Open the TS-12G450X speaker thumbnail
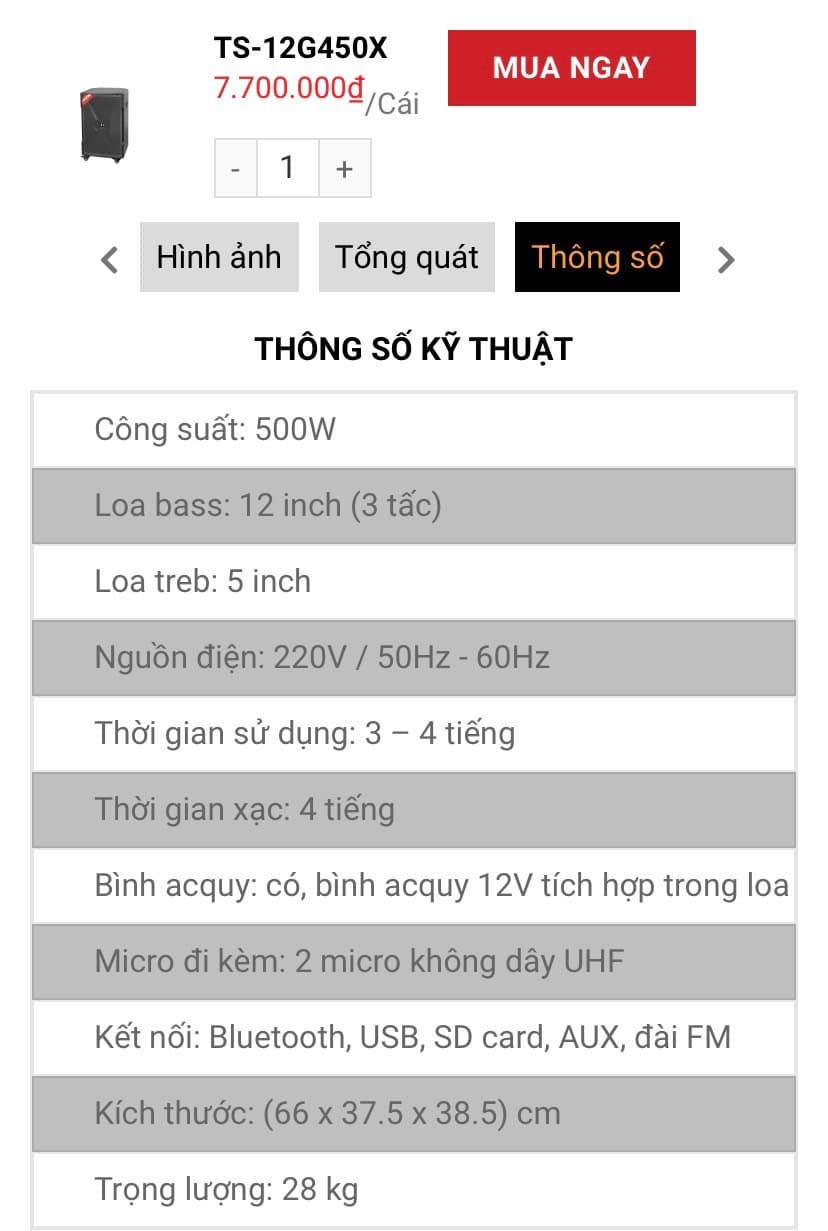Viewport: 828px width, 1231px height. click(x=104, y=125)
